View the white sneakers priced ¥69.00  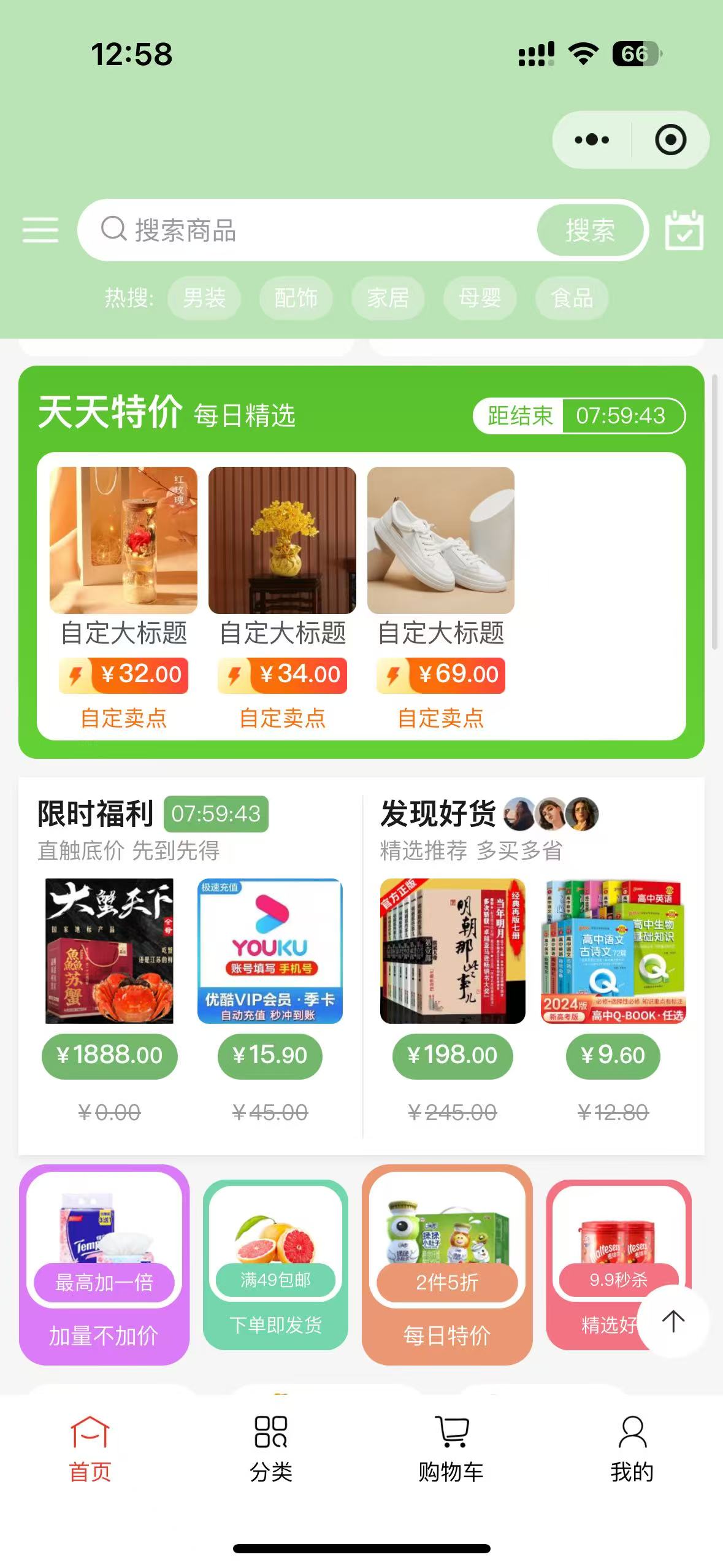[x=440, y=540]
